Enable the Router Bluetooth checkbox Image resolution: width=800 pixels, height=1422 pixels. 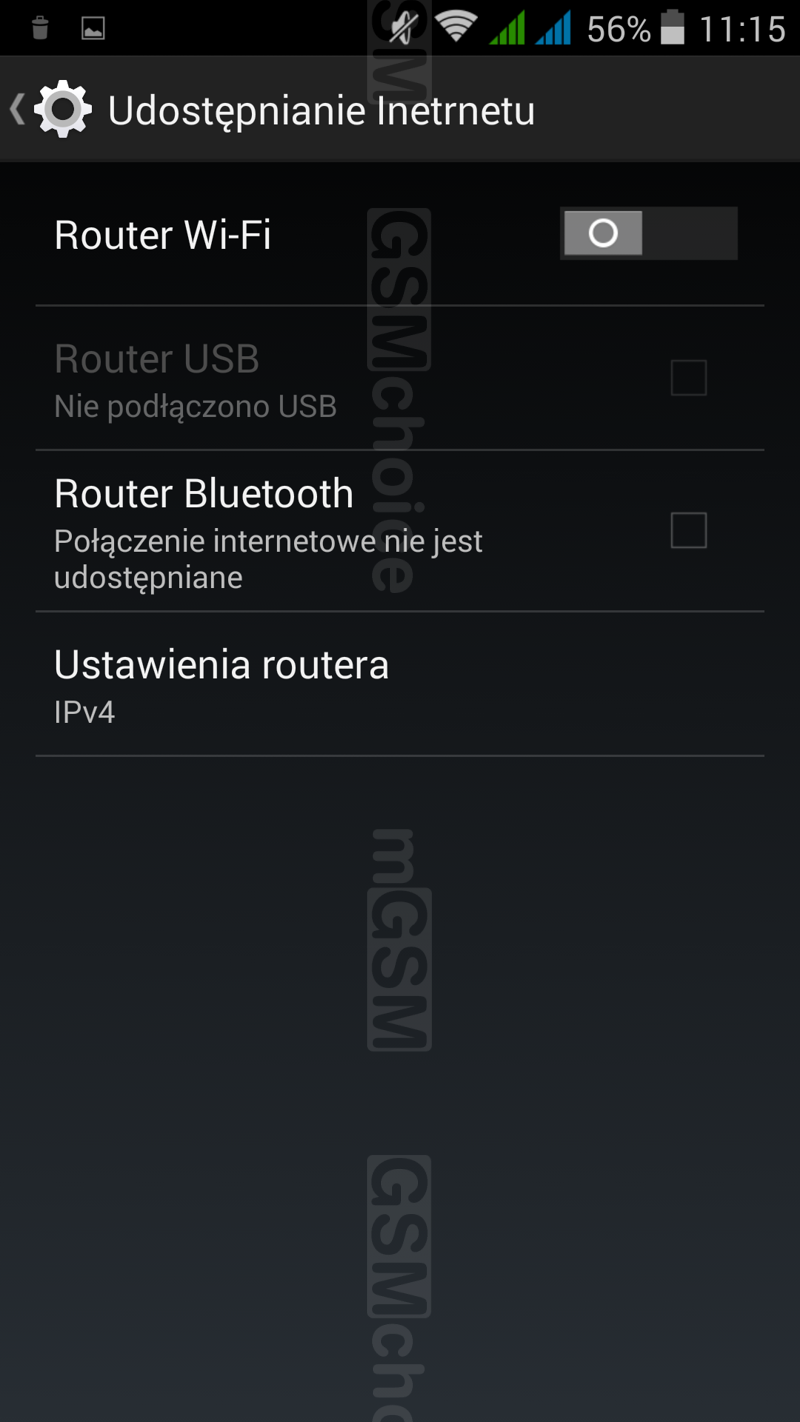(x=688, y=530)
